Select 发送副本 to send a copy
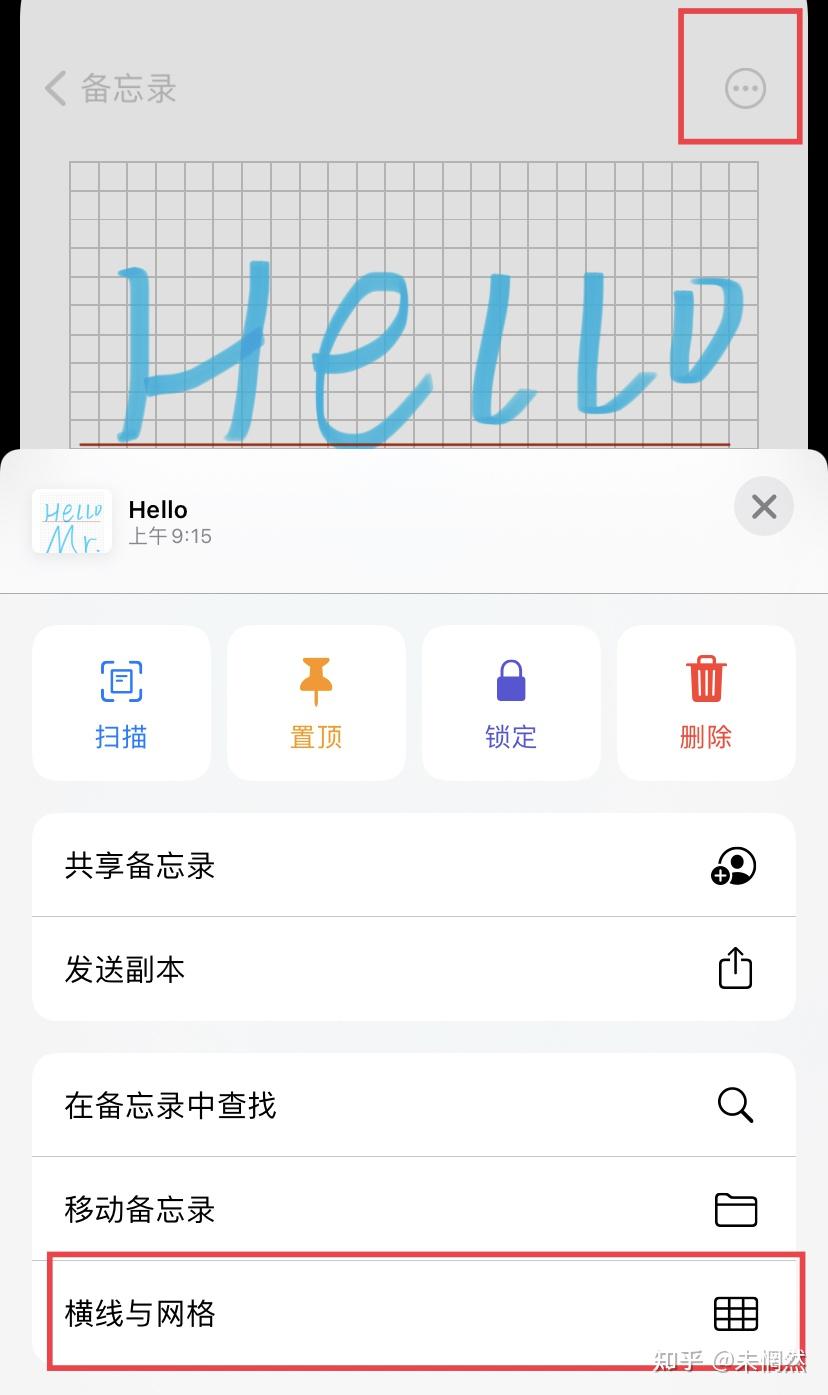 tap(414, 969)
